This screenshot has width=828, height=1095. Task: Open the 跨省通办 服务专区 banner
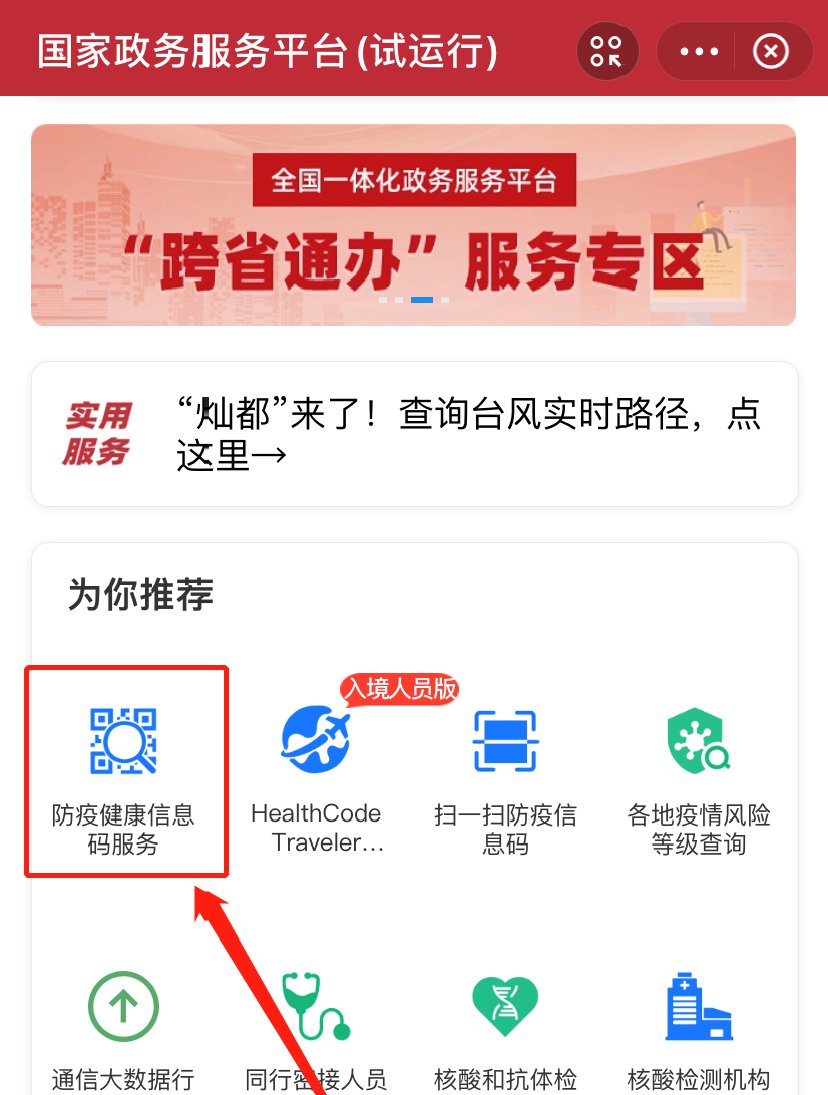[413, 225]
